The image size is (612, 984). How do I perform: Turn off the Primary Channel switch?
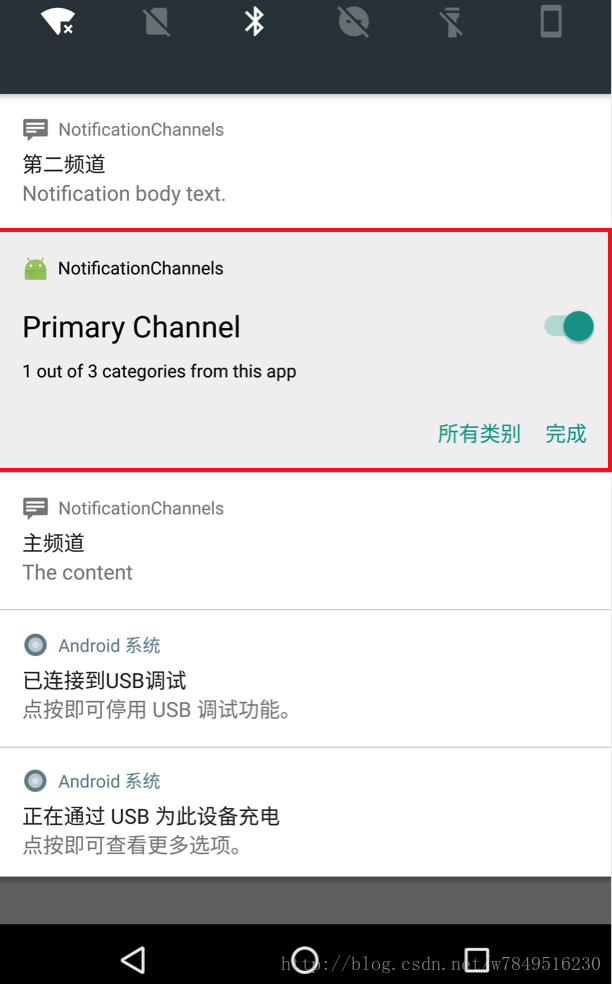[569, 326]
